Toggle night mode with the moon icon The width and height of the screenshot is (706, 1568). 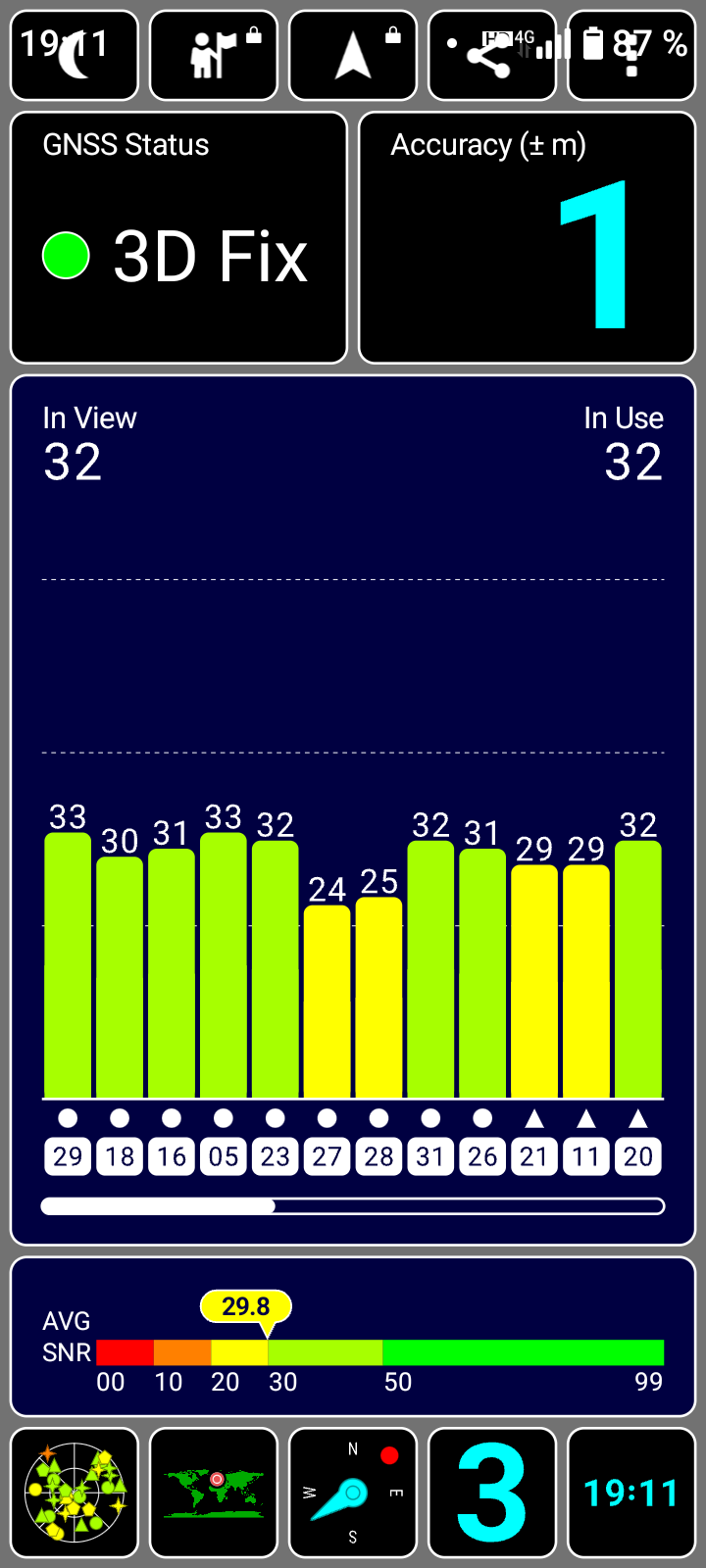75,56
